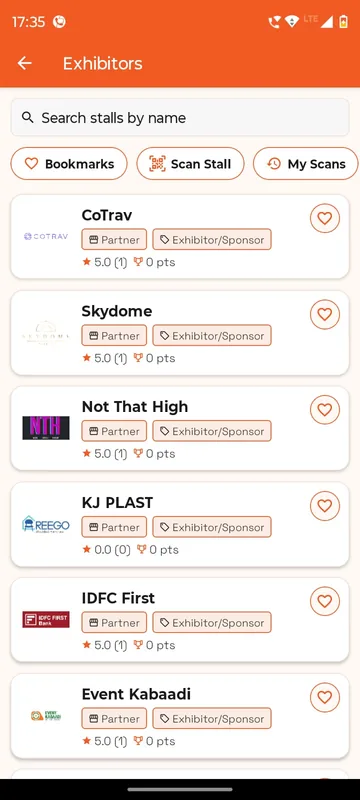Open the IDFC First exhibitor card
Image resolution: width=360 pixels, height=800 pixels.
180,620
